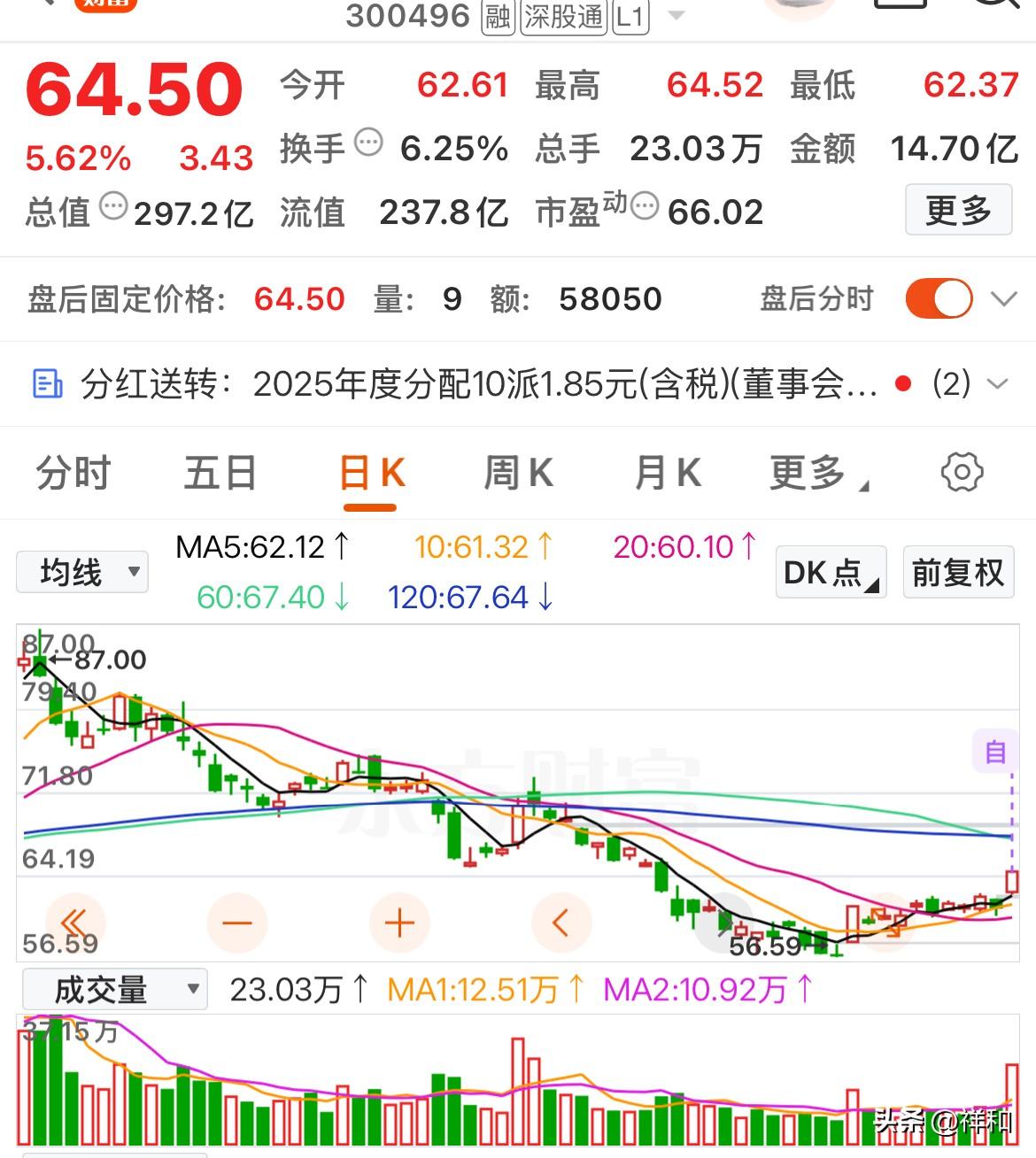This screenshot has height=1158, width=1036.
Task: Pan chart left with single left arrow icon
Action: coord(561,923)
